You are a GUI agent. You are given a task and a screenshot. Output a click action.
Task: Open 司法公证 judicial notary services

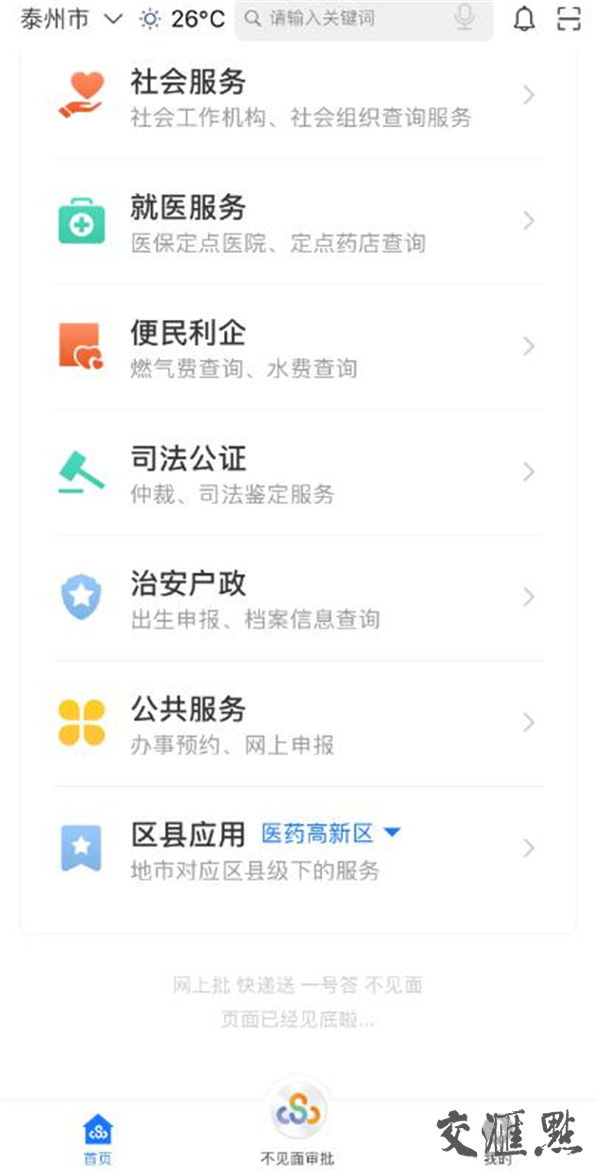pos(298,472)
